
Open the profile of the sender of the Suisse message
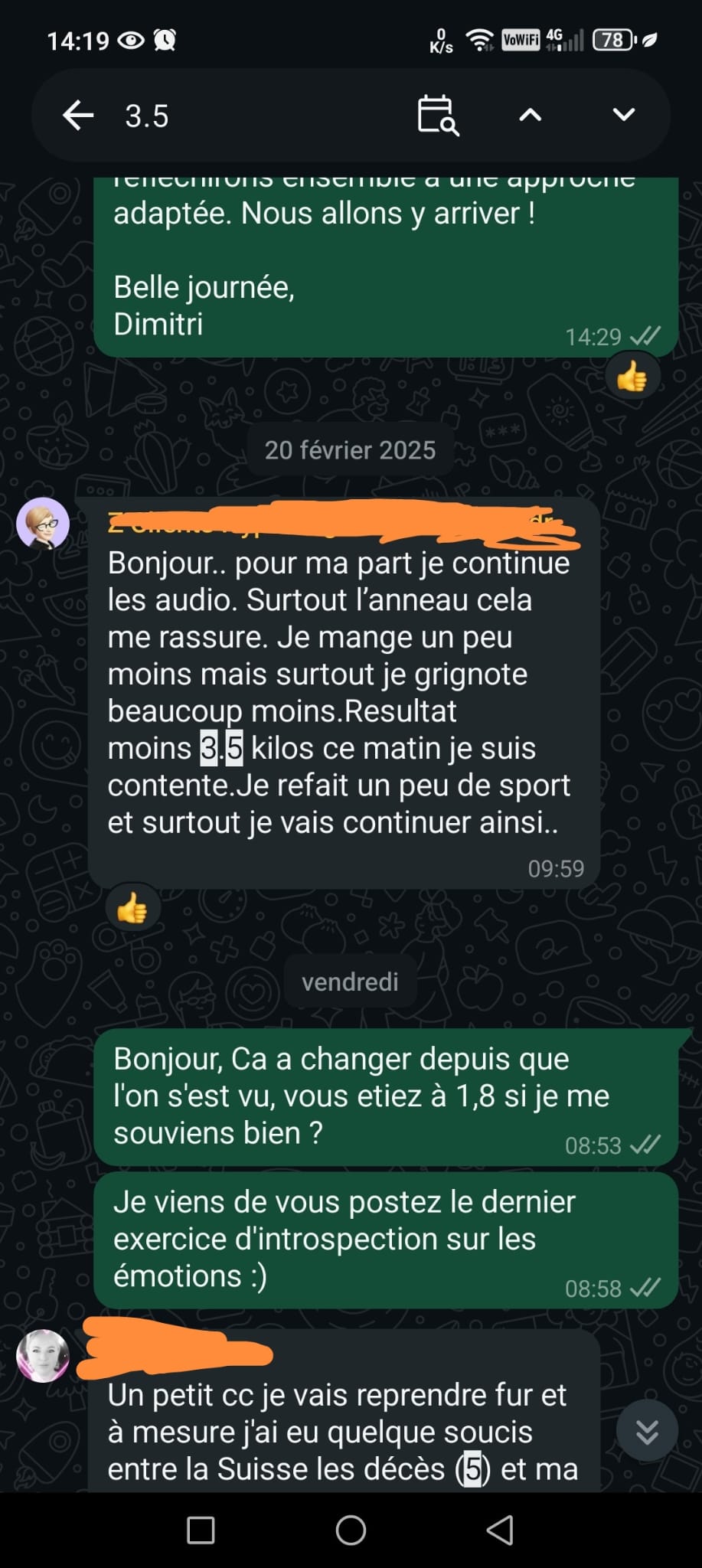tap(43, 1355)
